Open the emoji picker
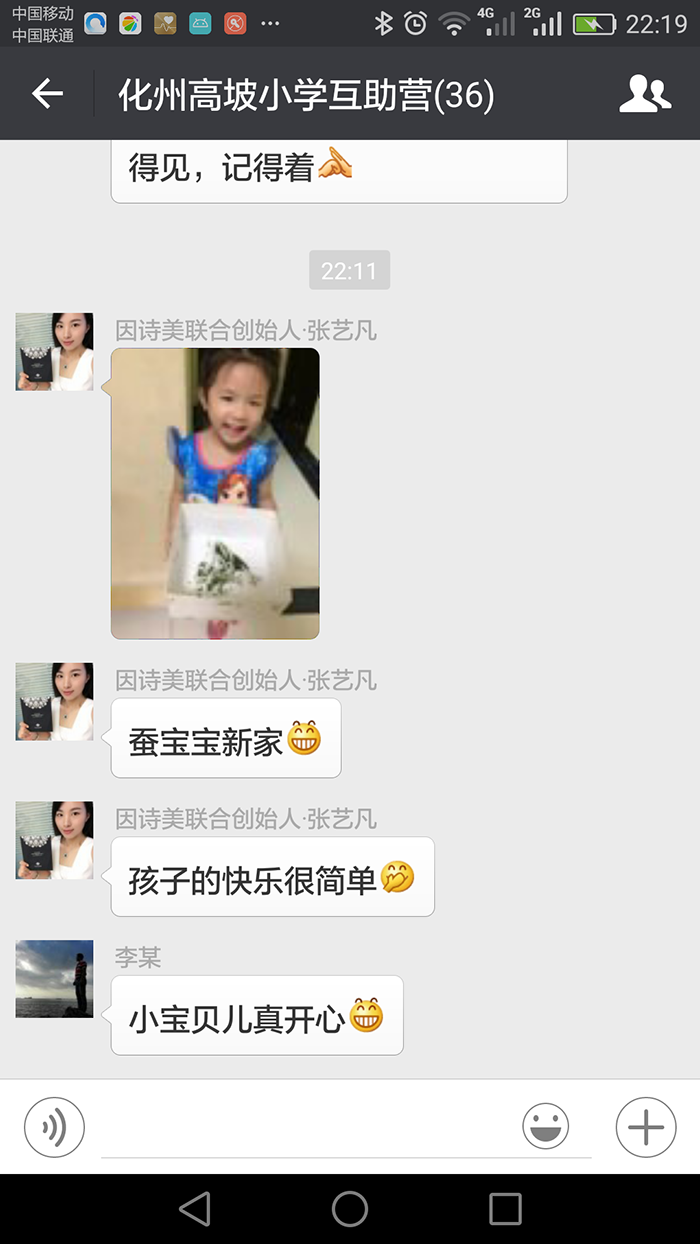The height and width of the screenshot is (1244, 700). tap(545, 1127)
